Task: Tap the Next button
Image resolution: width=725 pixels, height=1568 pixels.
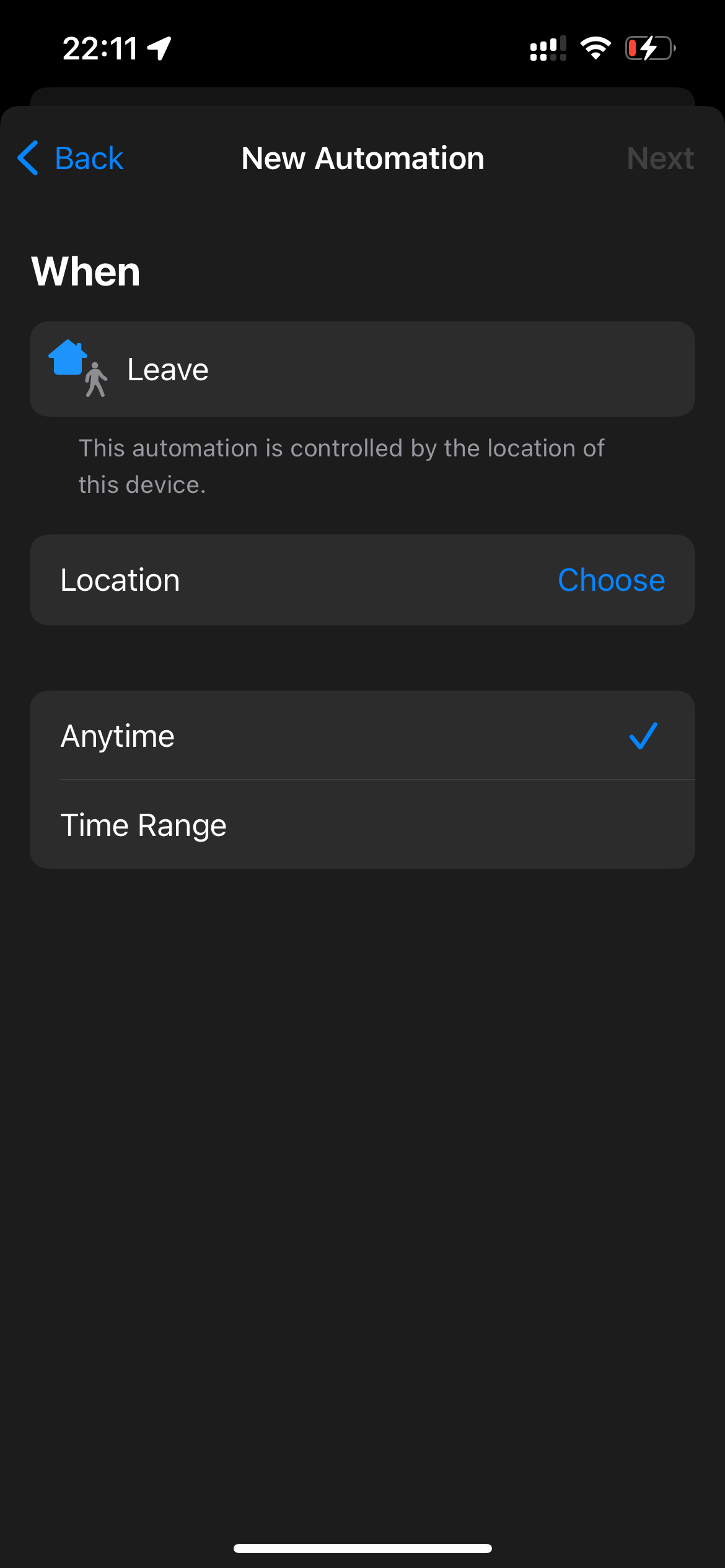Action: point(659,158)
